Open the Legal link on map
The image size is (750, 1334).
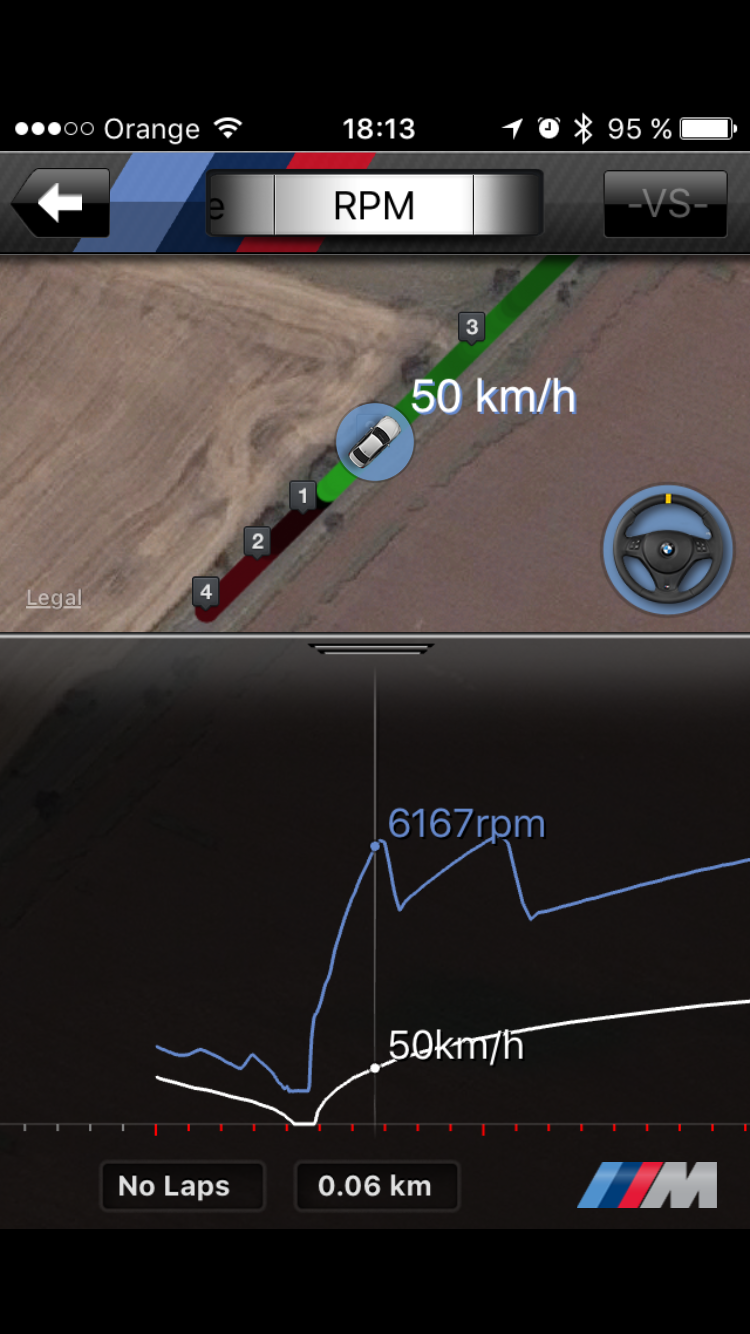[x=54, y=598]
